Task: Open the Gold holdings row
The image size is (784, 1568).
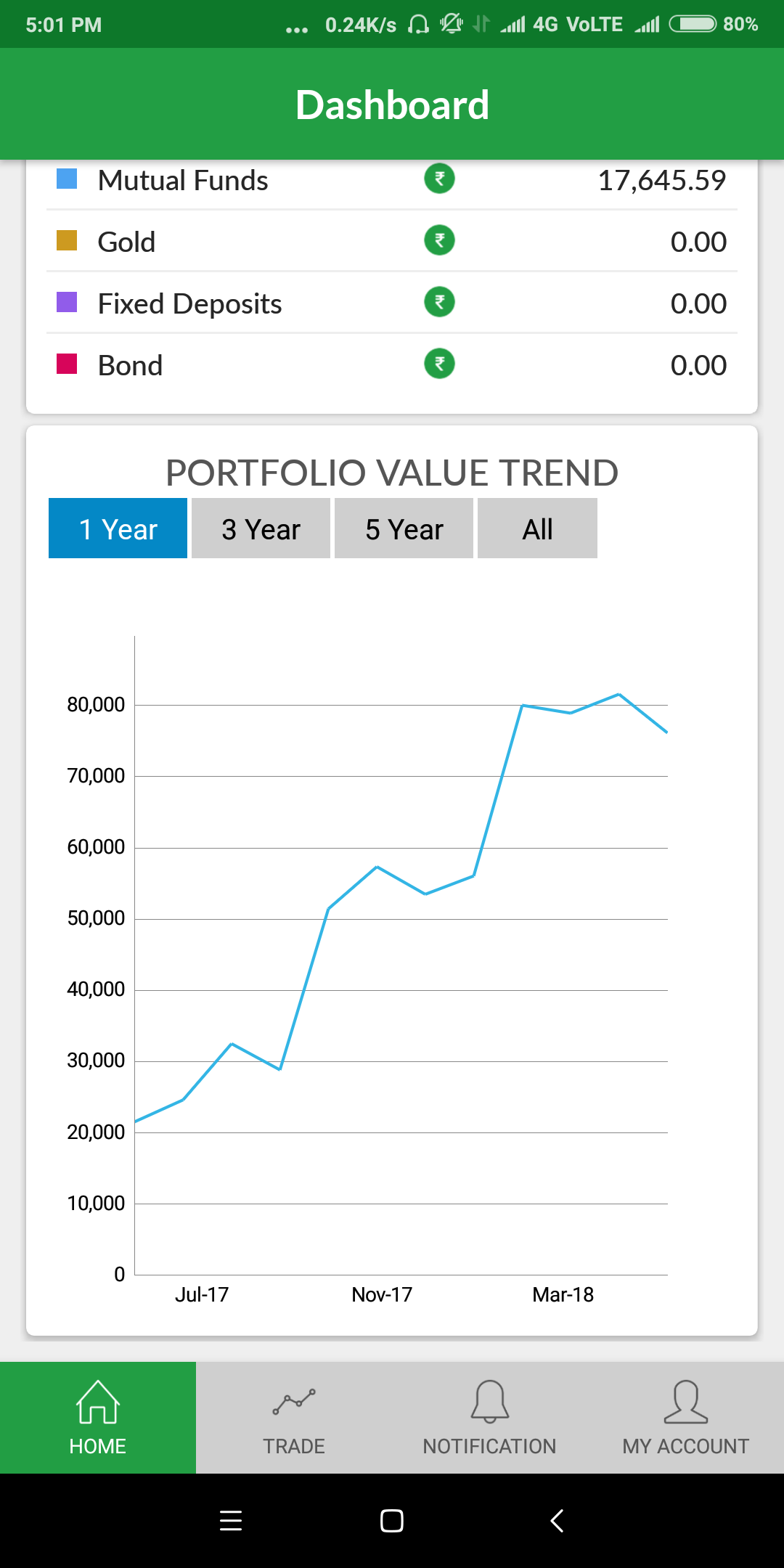Action: coord(392,241)
